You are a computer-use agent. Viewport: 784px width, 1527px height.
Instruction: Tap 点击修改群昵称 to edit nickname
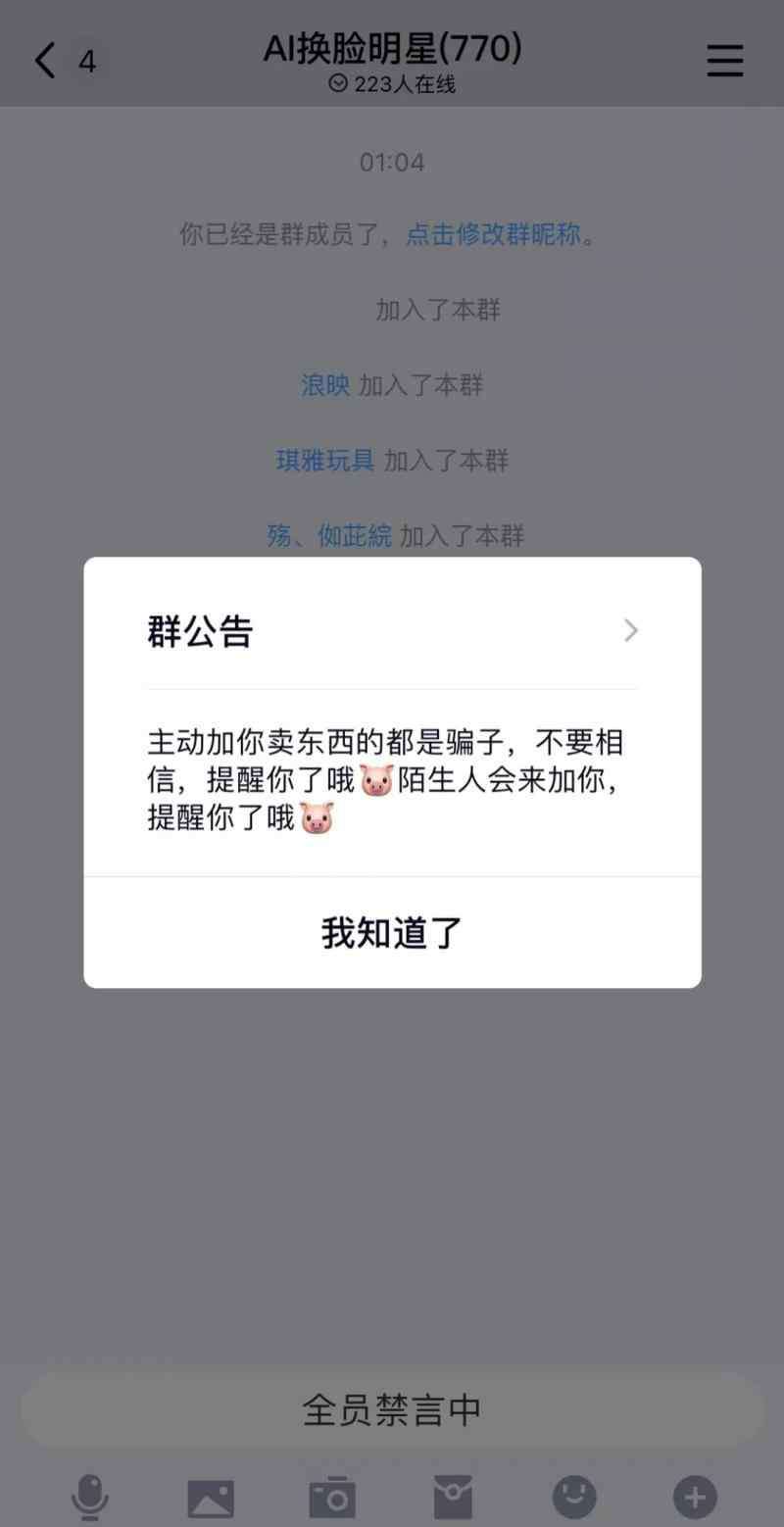(x=494, y=235)
